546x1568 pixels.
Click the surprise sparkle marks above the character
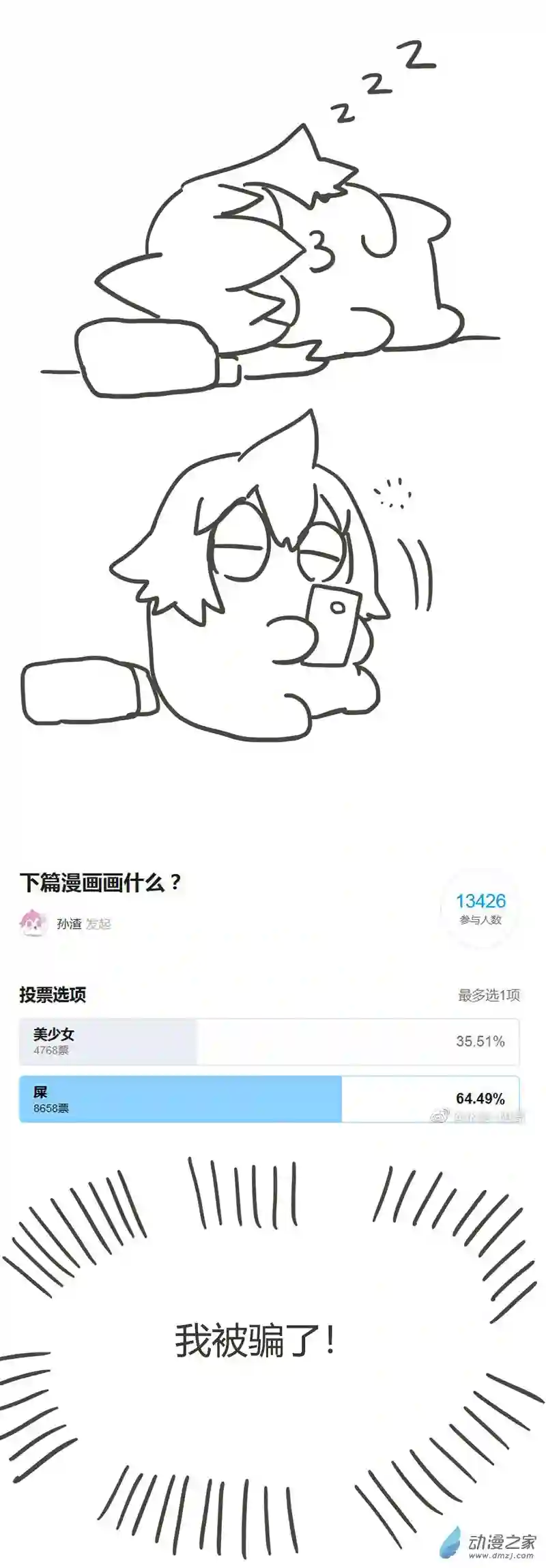[x=392, y=491]
